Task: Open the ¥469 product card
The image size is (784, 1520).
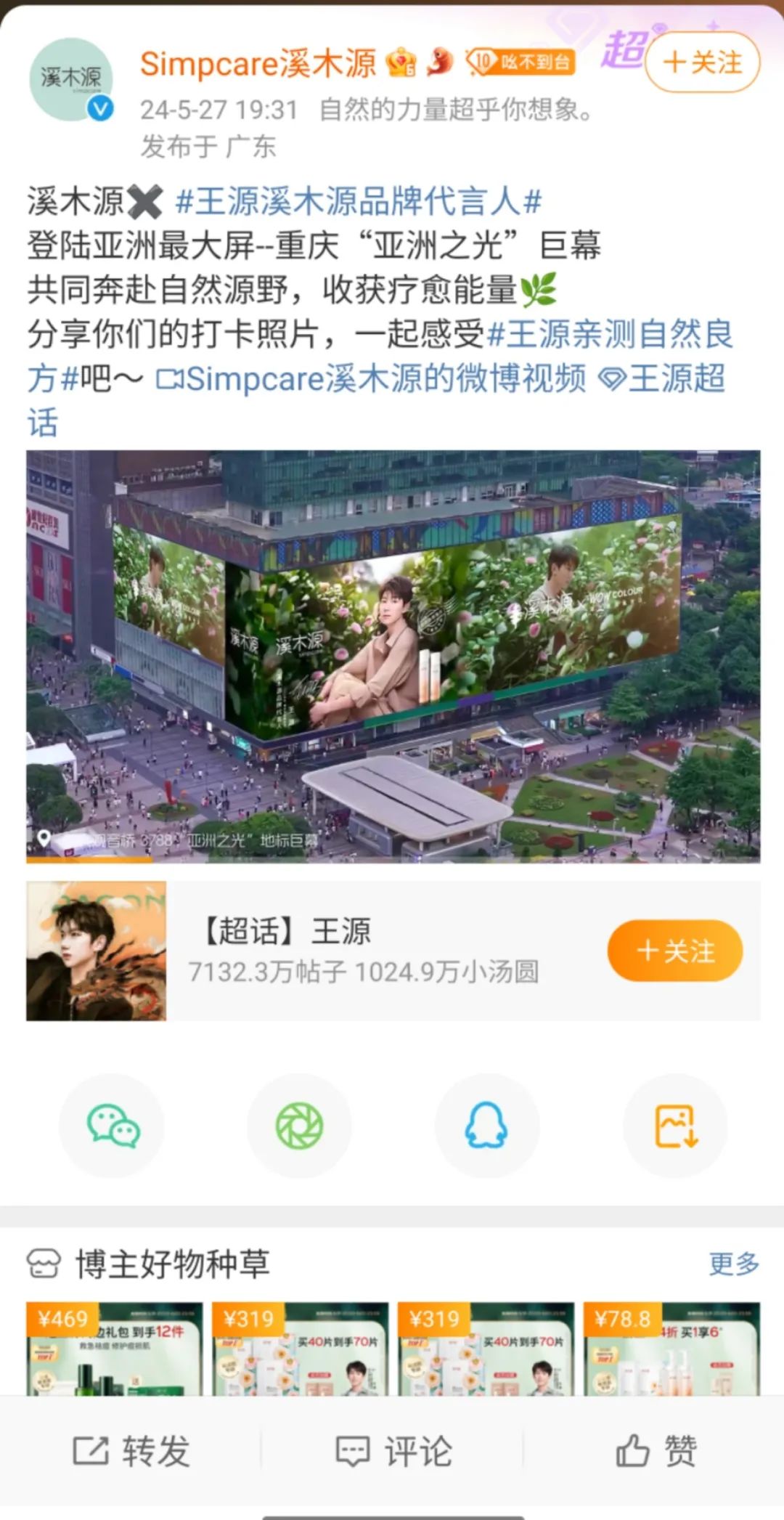Action: click(x=113, y=1349)
